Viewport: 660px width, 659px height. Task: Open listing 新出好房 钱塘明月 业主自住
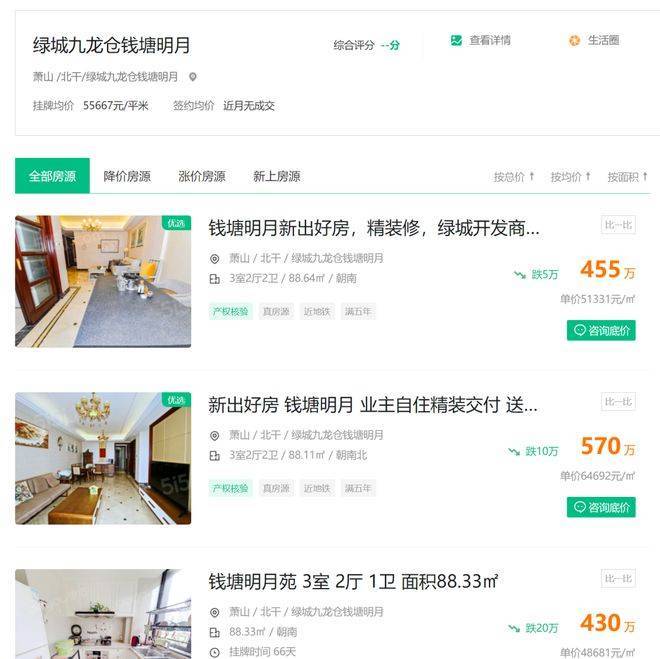[373, 405]
